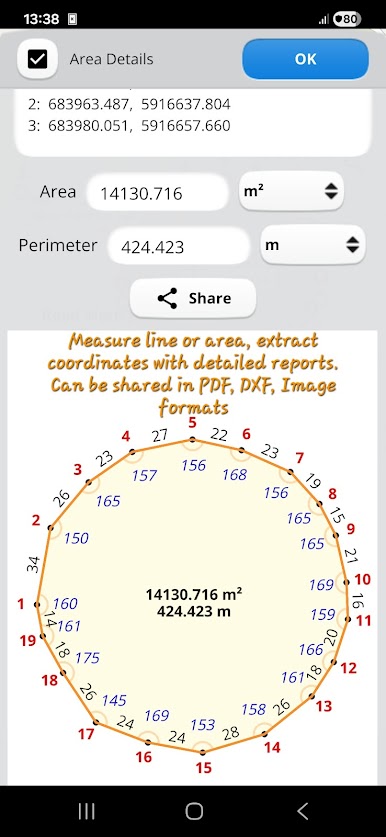This screenshot has height=837, width=386.
Task: Open the area unit dropdown showing m²
Action: click(291, 192)
